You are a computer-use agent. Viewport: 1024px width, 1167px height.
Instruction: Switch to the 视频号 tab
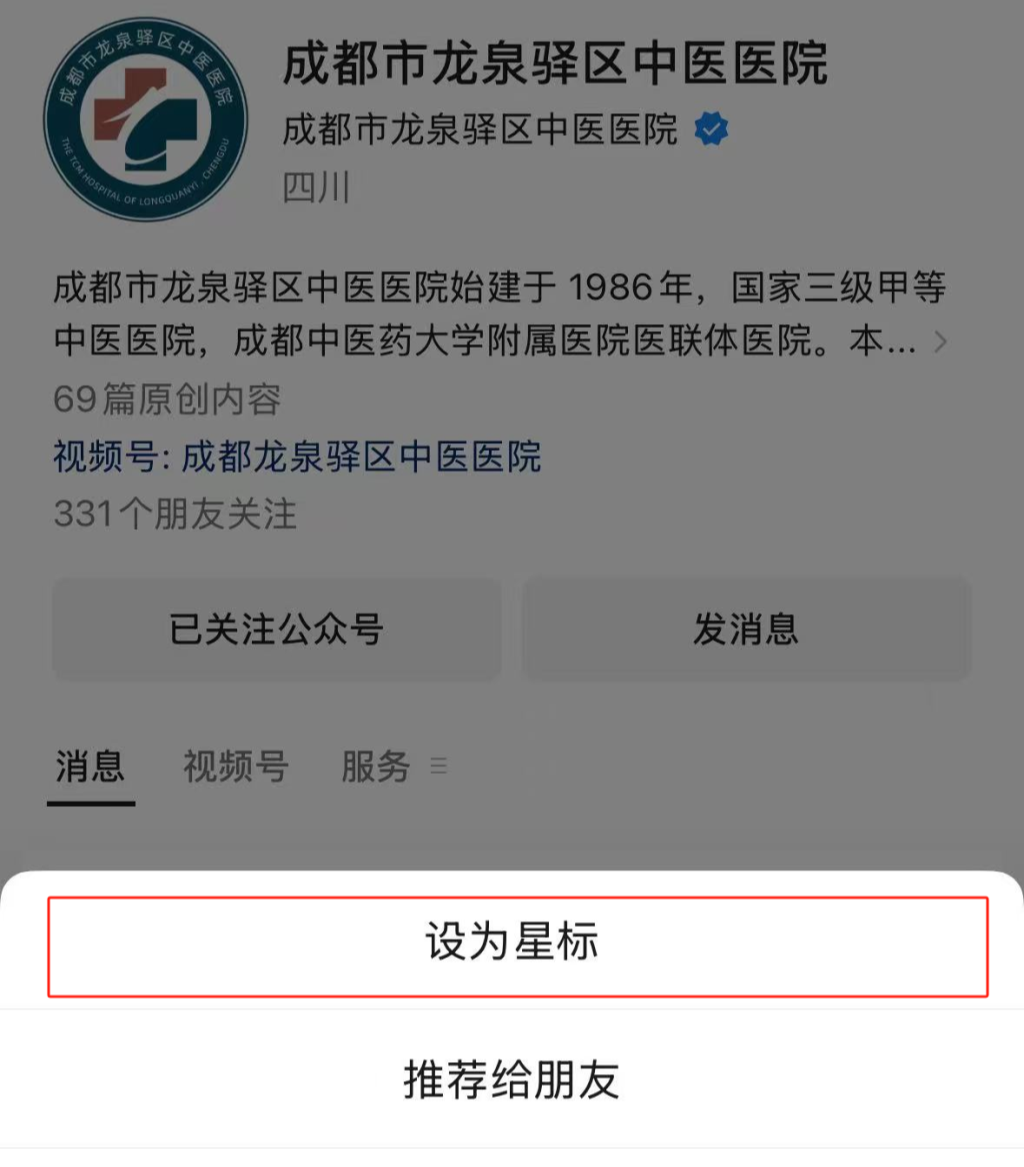(236, 767)
